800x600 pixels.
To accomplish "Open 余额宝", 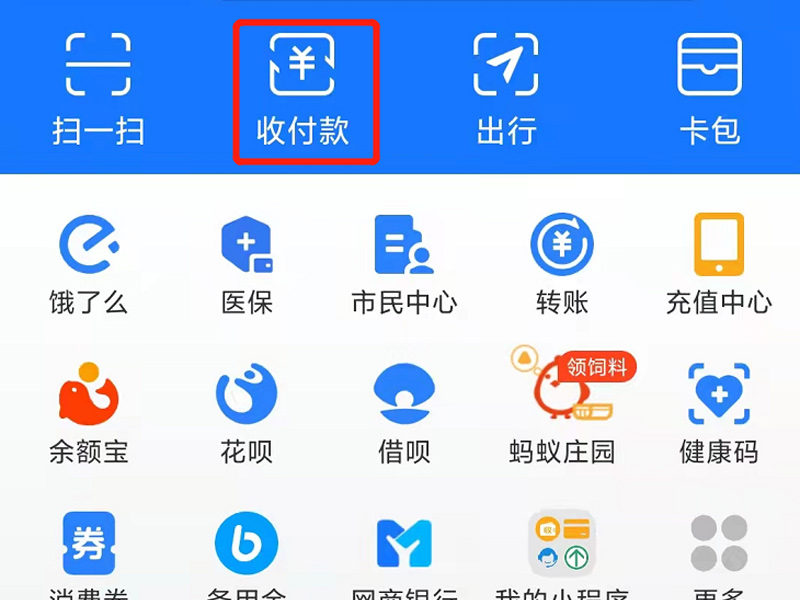I will [89, 410].
